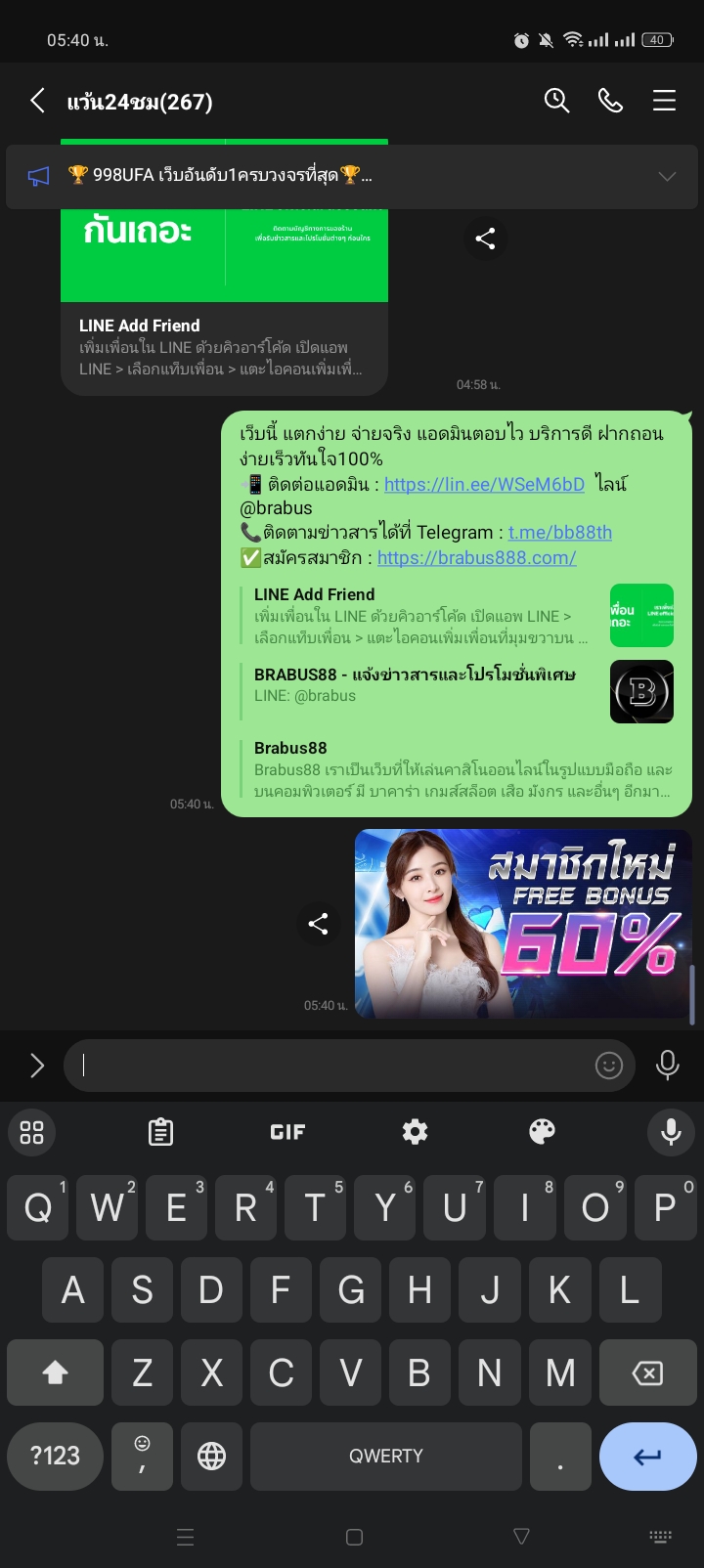The height and width of the screenshot is (1568, 704).
Task: Go back from the chat
Action: (37, 101)
